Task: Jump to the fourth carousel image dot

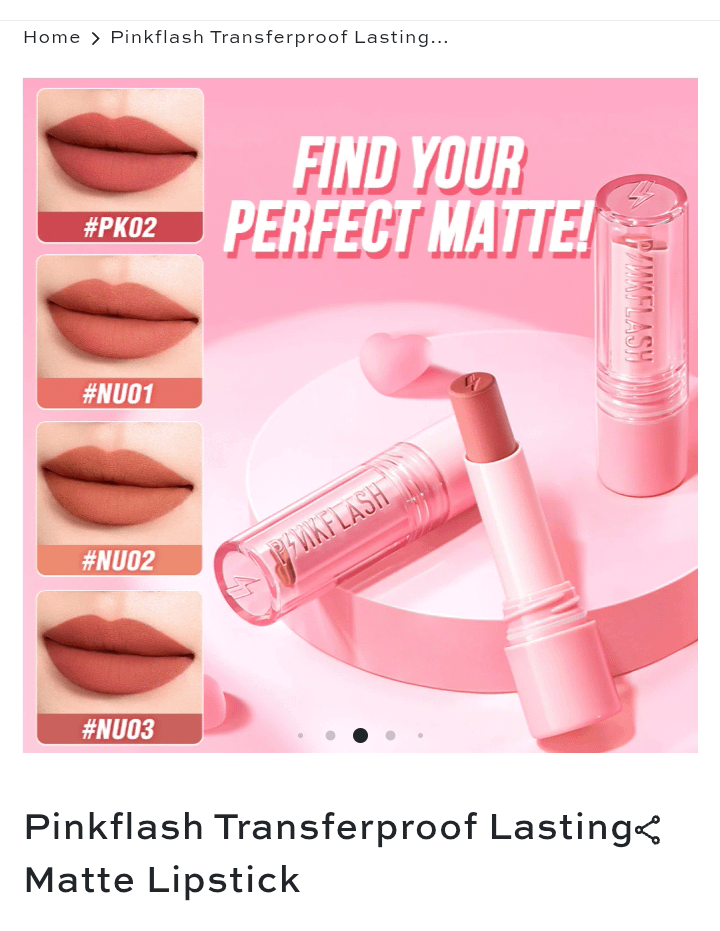Action: tap(390, 735)
